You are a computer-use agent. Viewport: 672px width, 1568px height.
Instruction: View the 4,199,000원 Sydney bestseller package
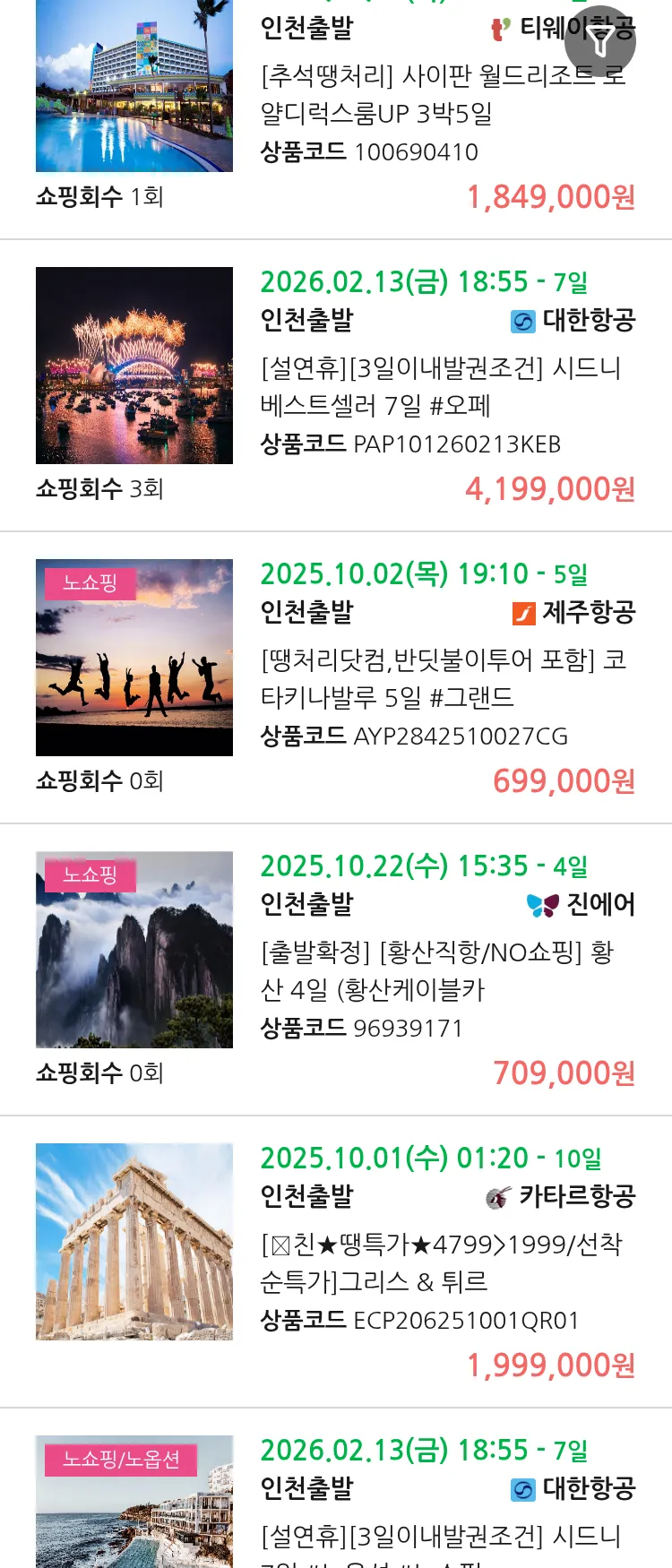[x=439, y=387]
